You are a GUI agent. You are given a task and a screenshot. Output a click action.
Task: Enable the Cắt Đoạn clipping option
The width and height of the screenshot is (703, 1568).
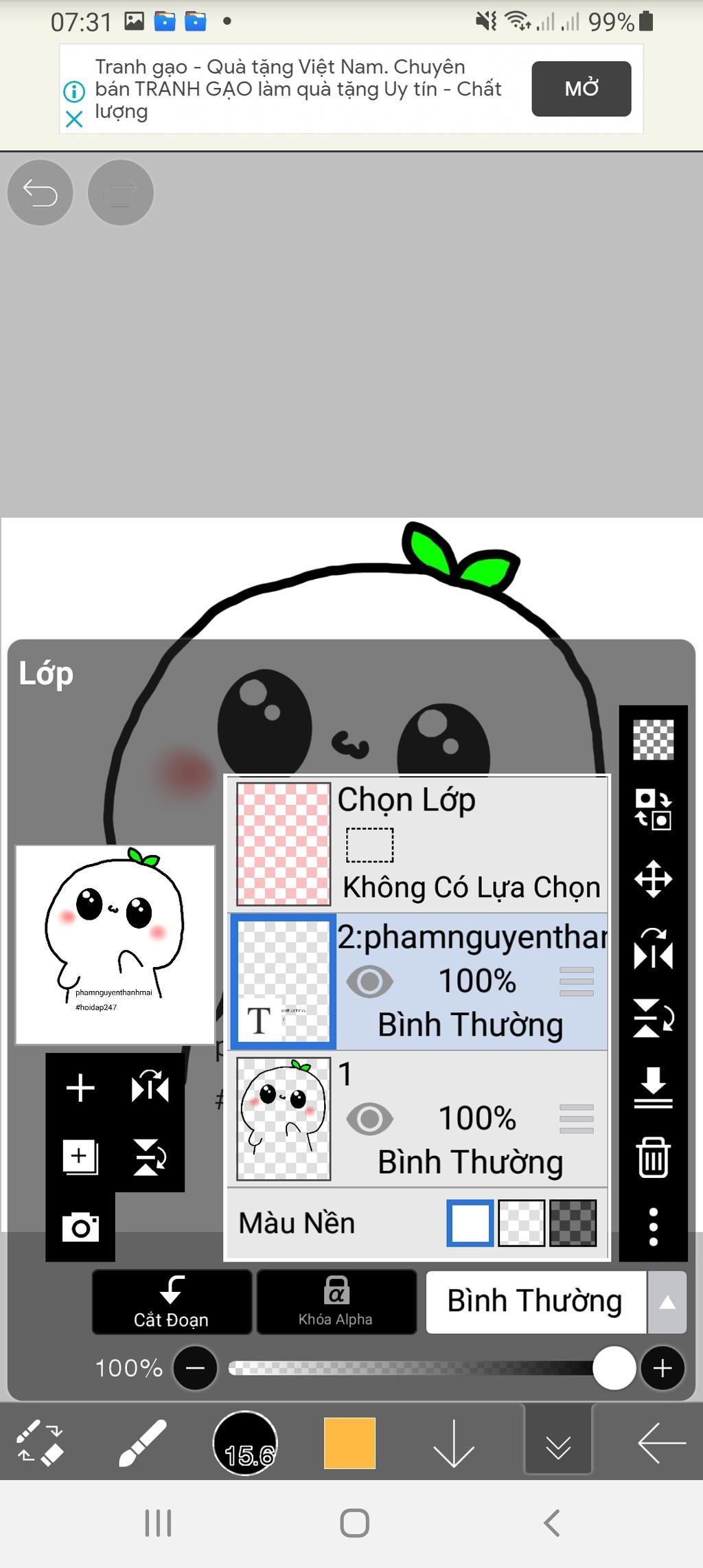[172, 1302]
